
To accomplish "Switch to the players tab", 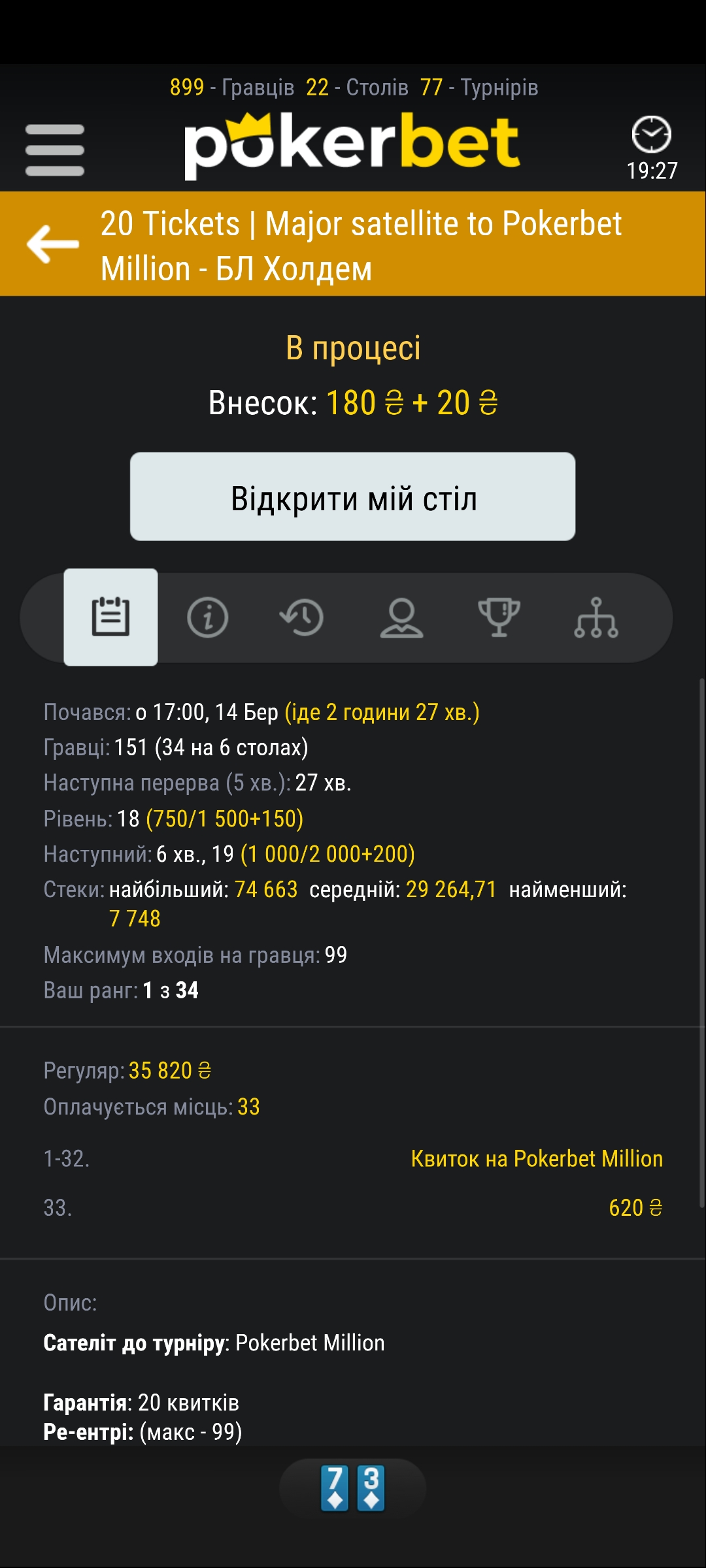I will (401, 617).
